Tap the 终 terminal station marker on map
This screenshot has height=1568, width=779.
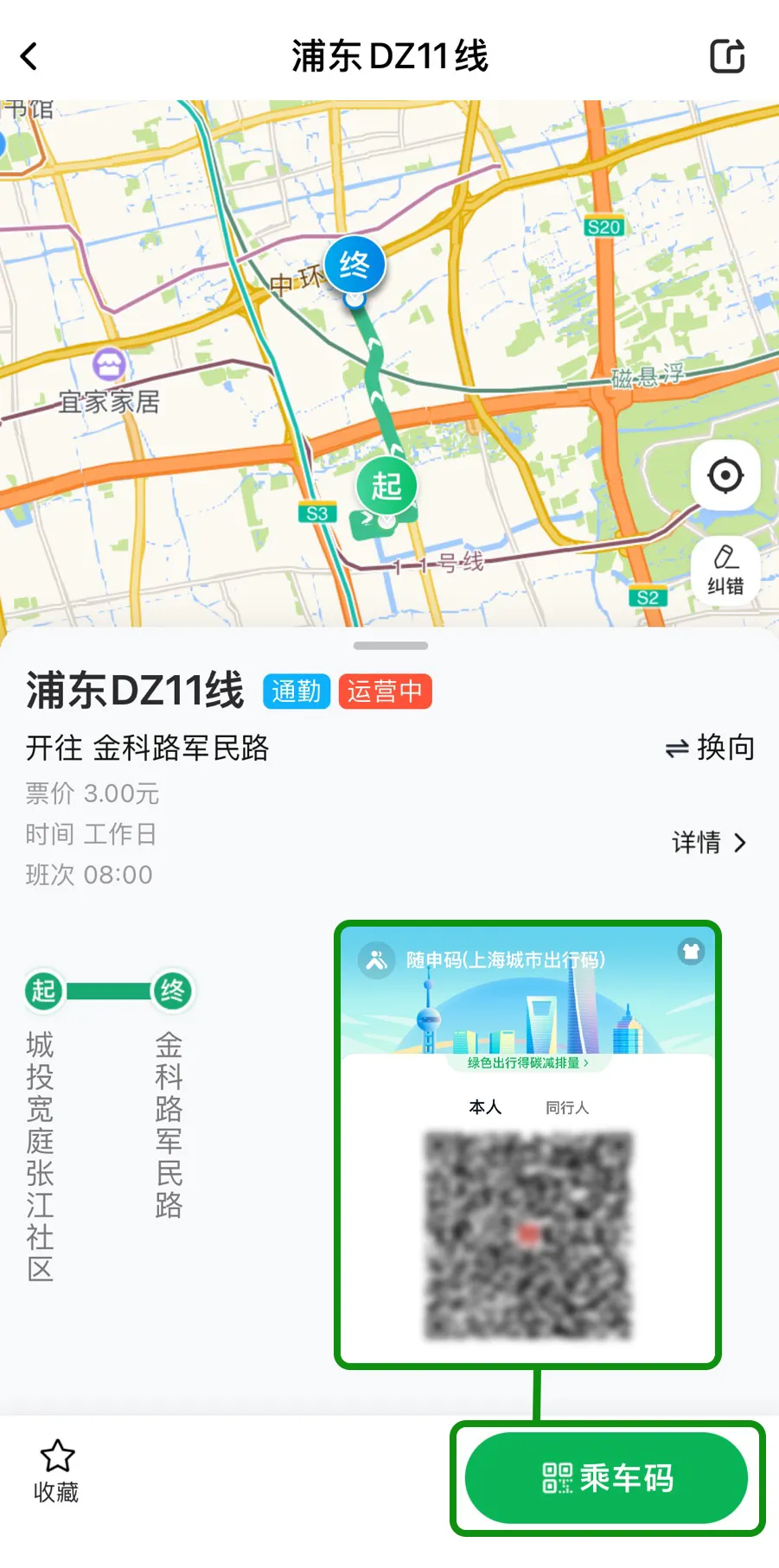pos(354,265)
